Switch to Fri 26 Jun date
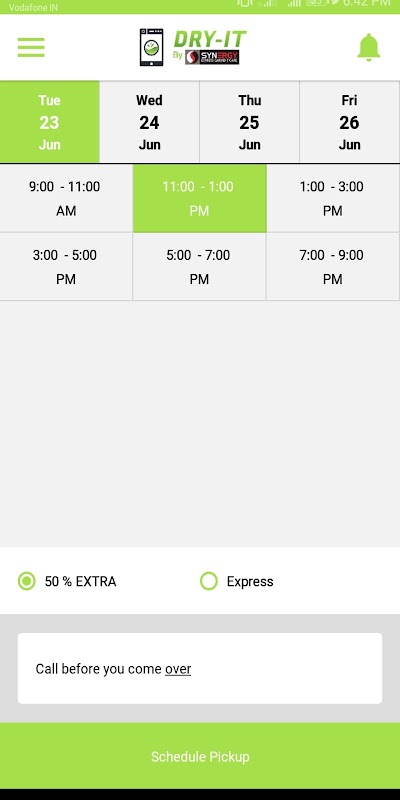Viewport: 400px width, 800px height. click(350, 122)
